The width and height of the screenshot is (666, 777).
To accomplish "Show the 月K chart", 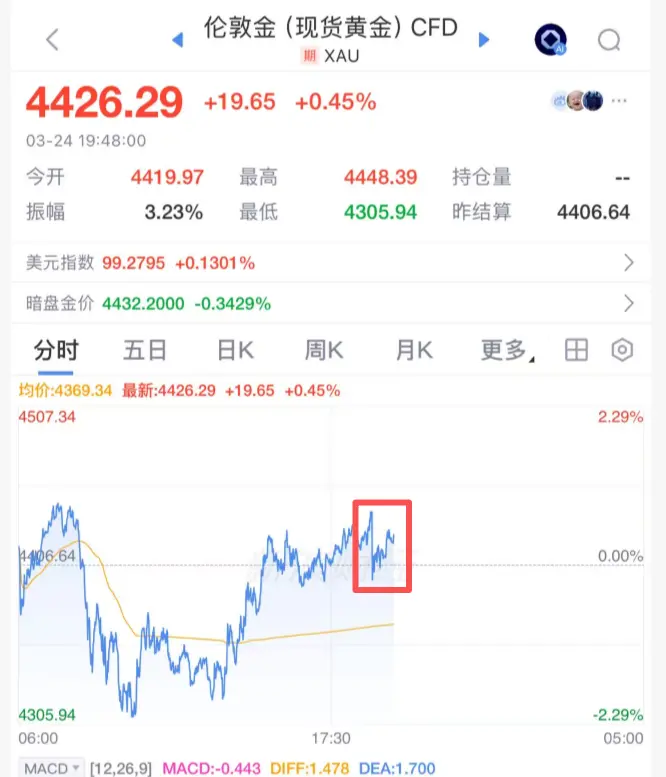I will click(x=414, y=350).
